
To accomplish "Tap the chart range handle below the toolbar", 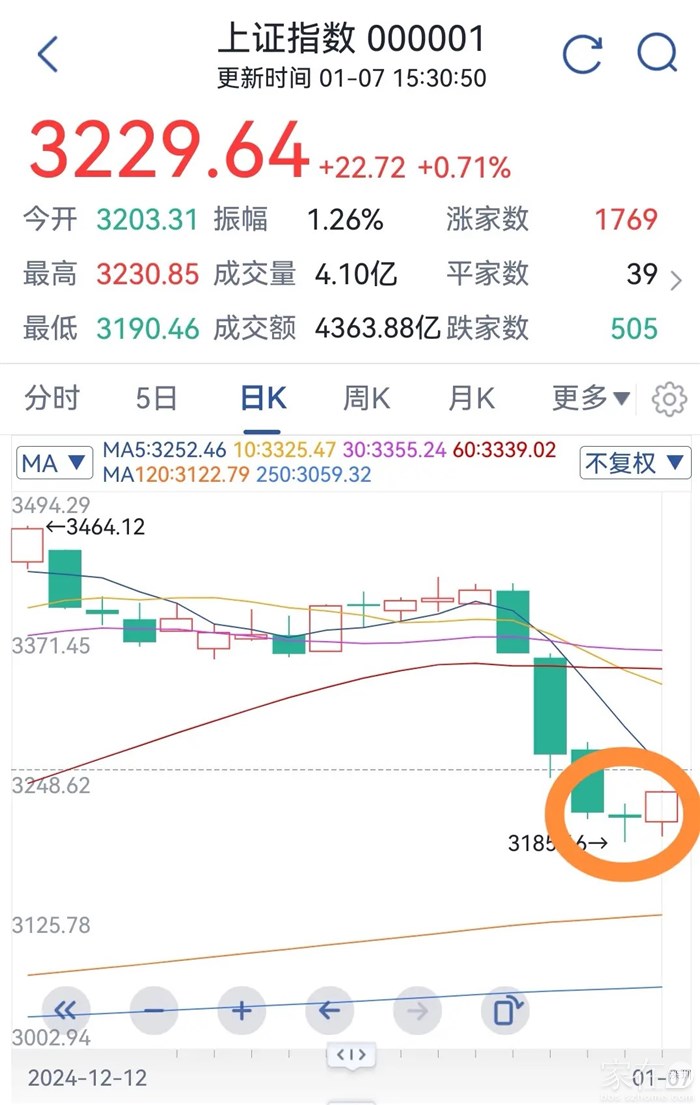I will pos(351,1054).
